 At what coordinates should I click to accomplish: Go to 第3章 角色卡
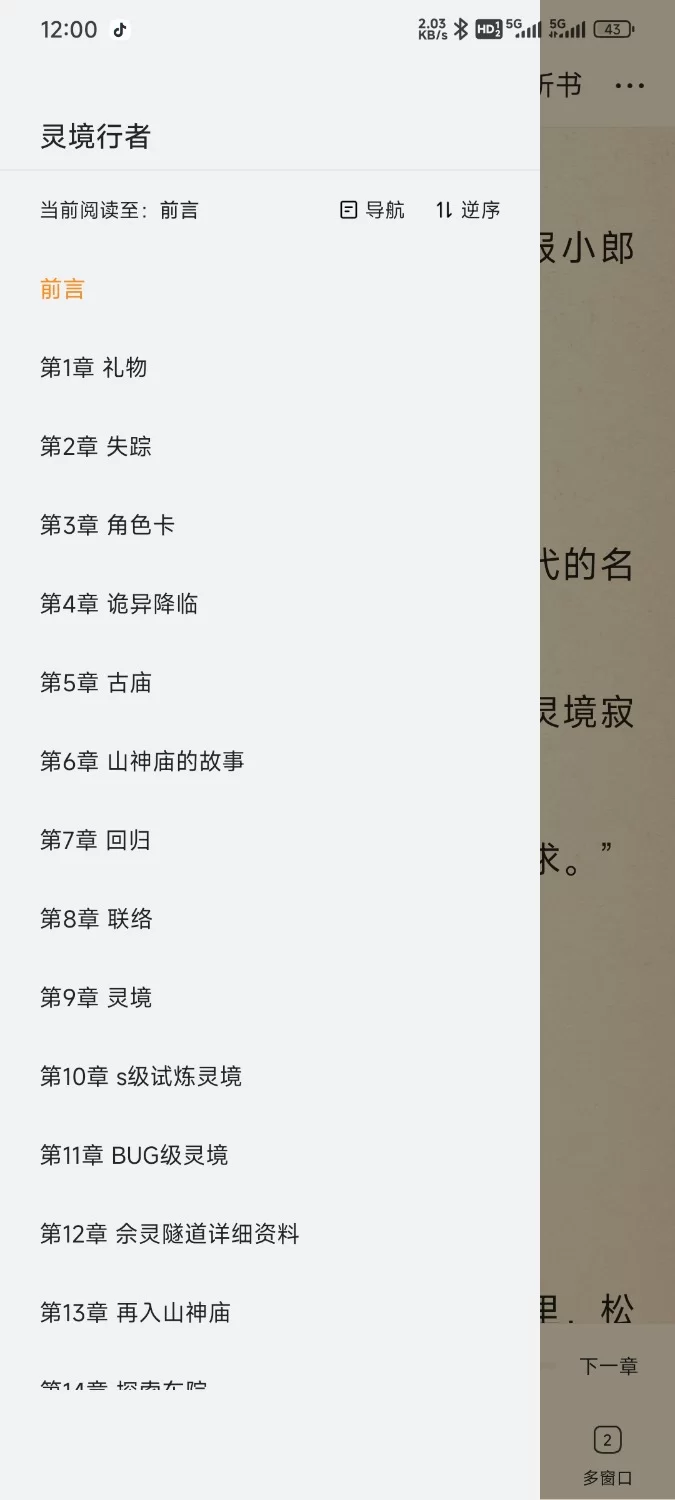click(x=107, y=525)
